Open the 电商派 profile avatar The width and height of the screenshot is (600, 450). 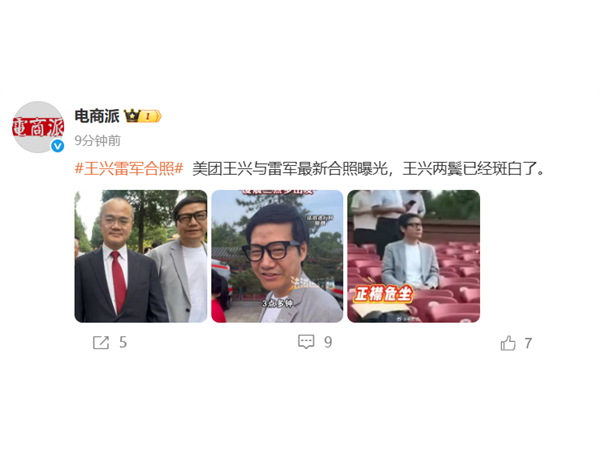[x=38, y=126]
